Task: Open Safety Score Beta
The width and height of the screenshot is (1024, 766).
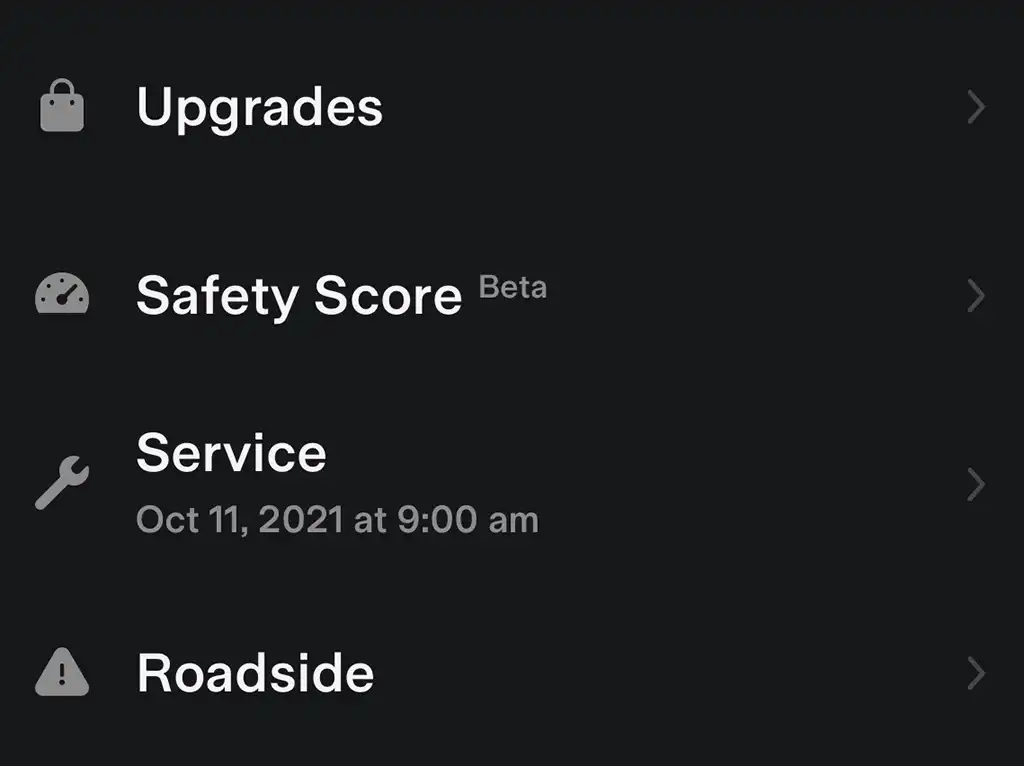Action: coord(300,296)
